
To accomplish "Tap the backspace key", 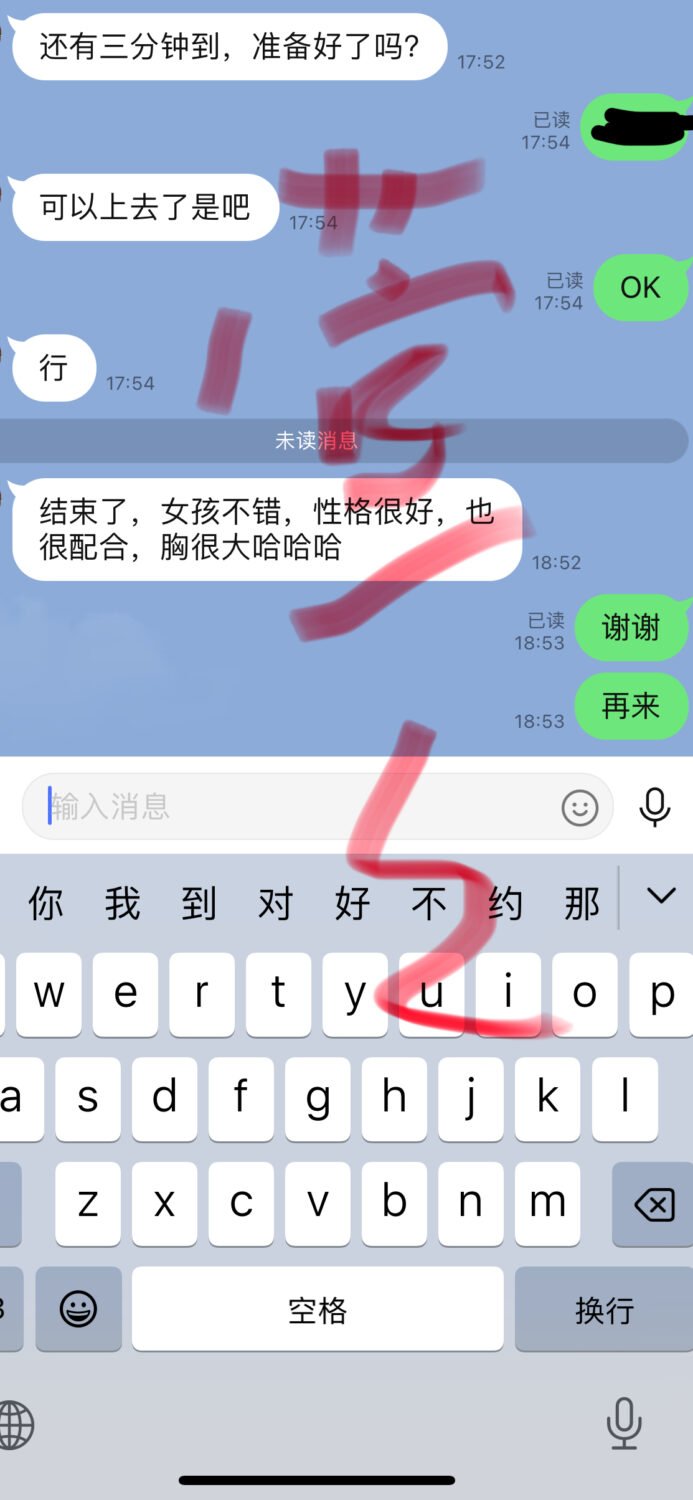I will coord(653,1205).
